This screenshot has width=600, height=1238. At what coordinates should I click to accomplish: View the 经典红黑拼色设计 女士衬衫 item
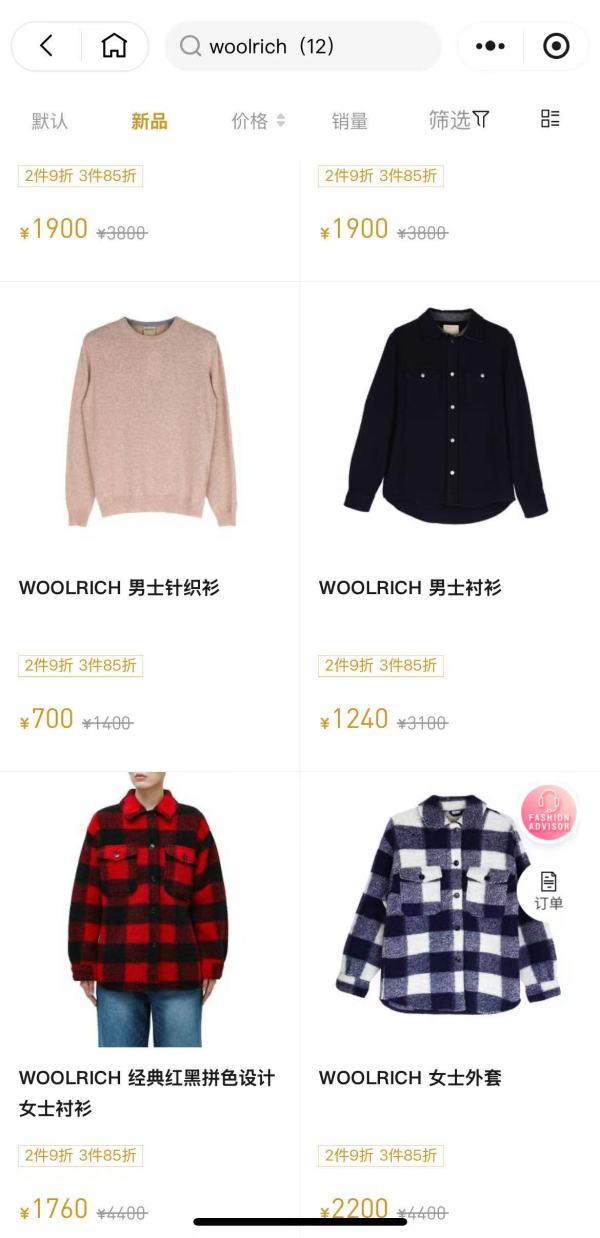150,910
